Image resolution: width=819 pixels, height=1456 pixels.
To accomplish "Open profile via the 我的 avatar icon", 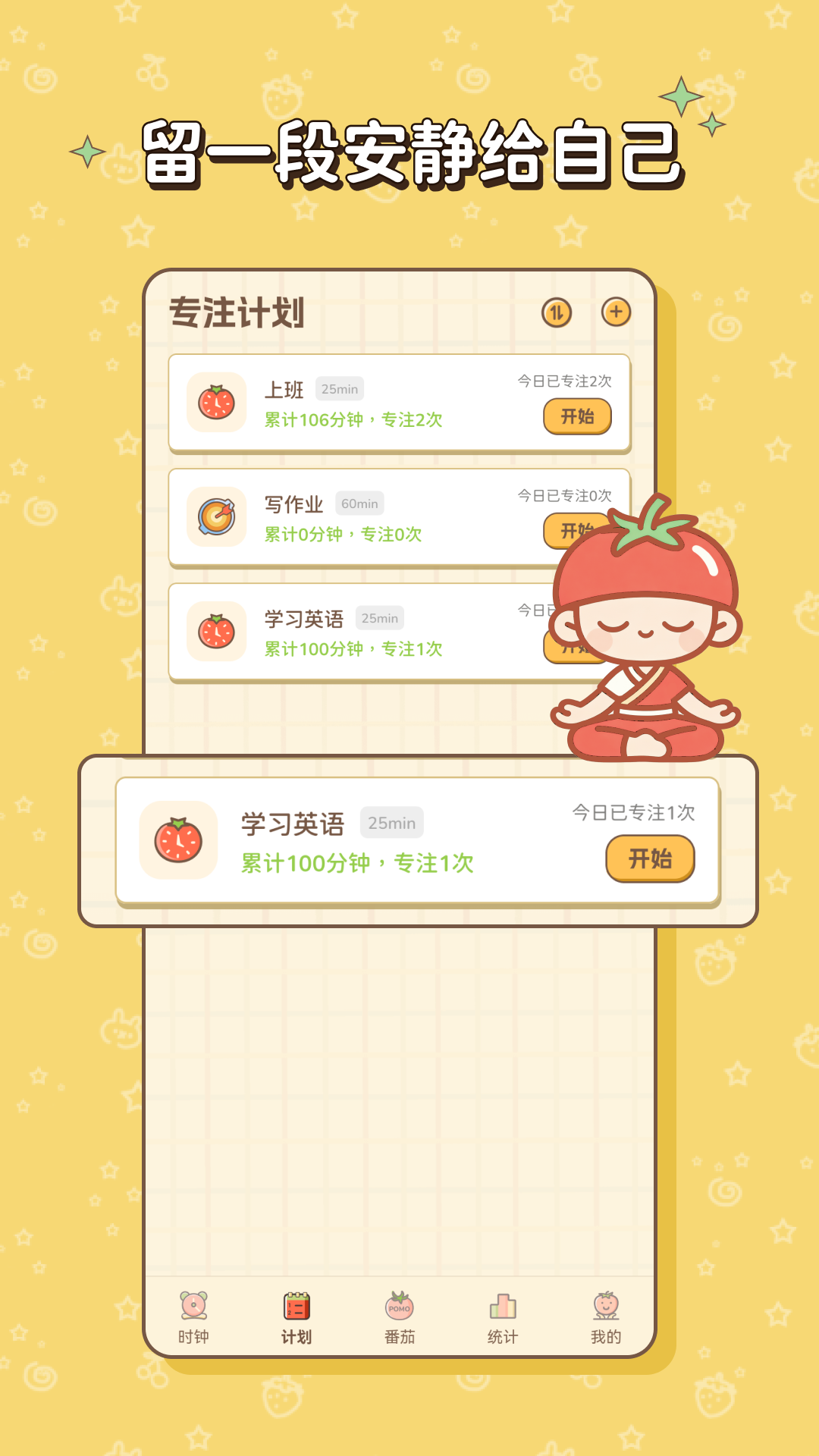I will 604,1302.
